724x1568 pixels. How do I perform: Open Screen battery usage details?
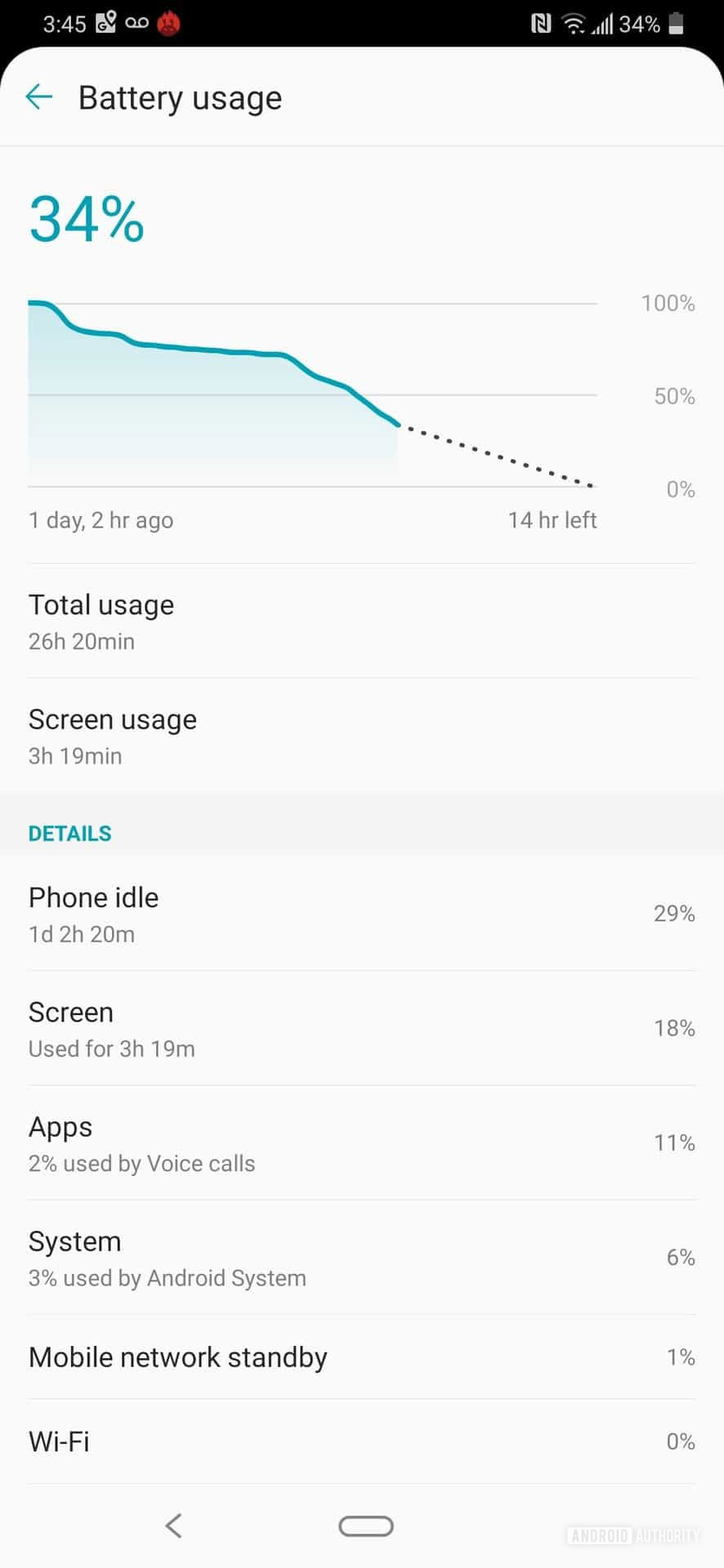click(361, 1028)
